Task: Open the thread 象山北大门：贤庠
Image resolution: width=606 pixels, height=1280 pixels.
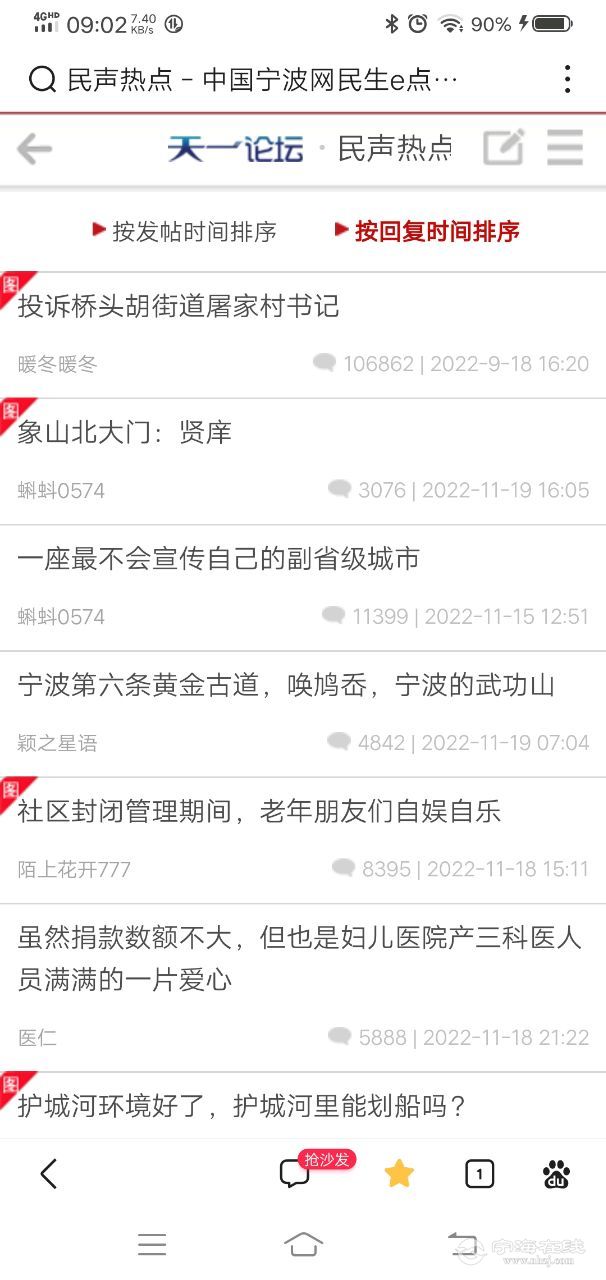Action: pos(125,432)
